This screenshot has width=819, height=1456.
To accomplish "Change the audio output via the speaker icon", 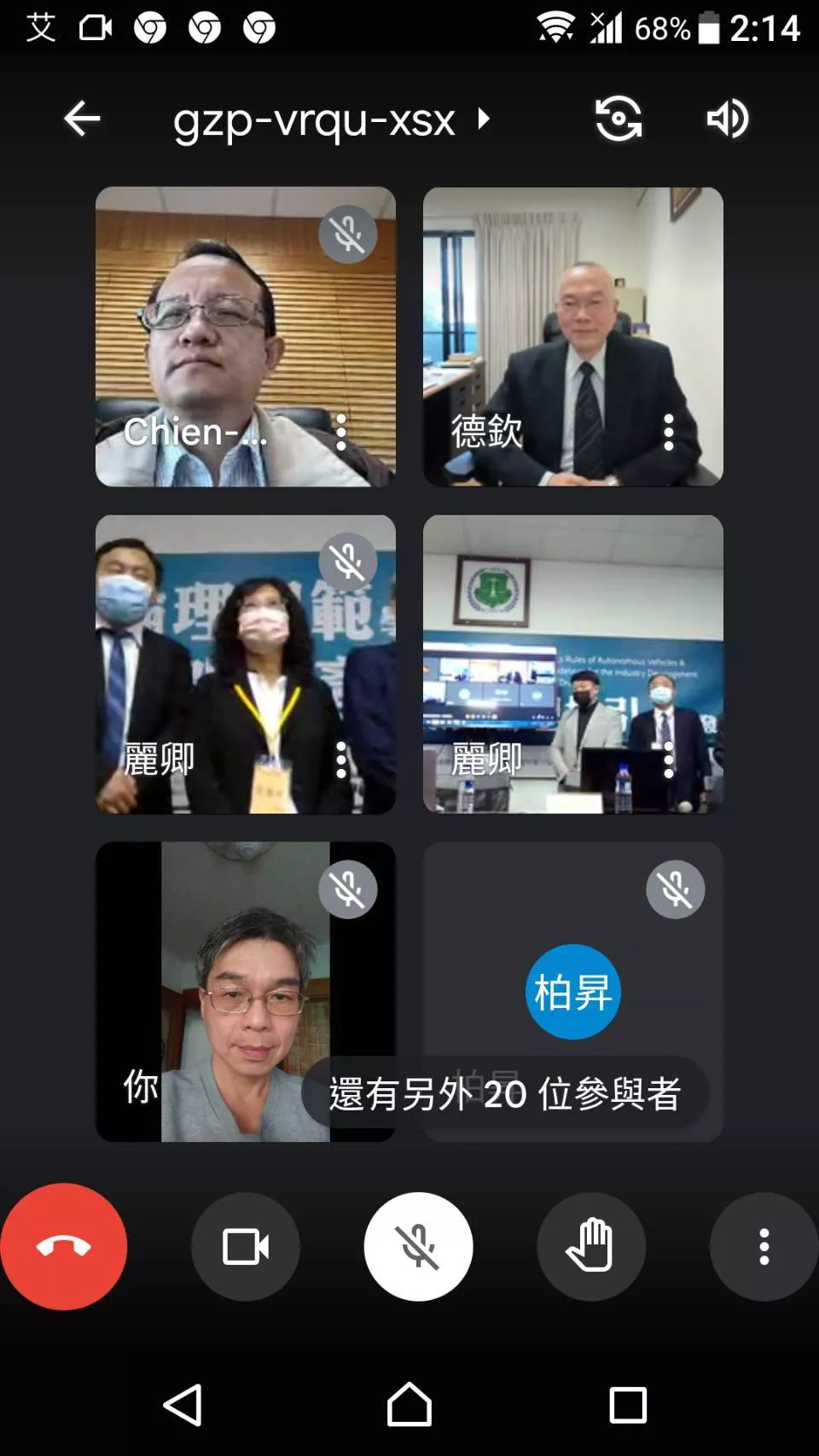I will click(x=728, y=119).
